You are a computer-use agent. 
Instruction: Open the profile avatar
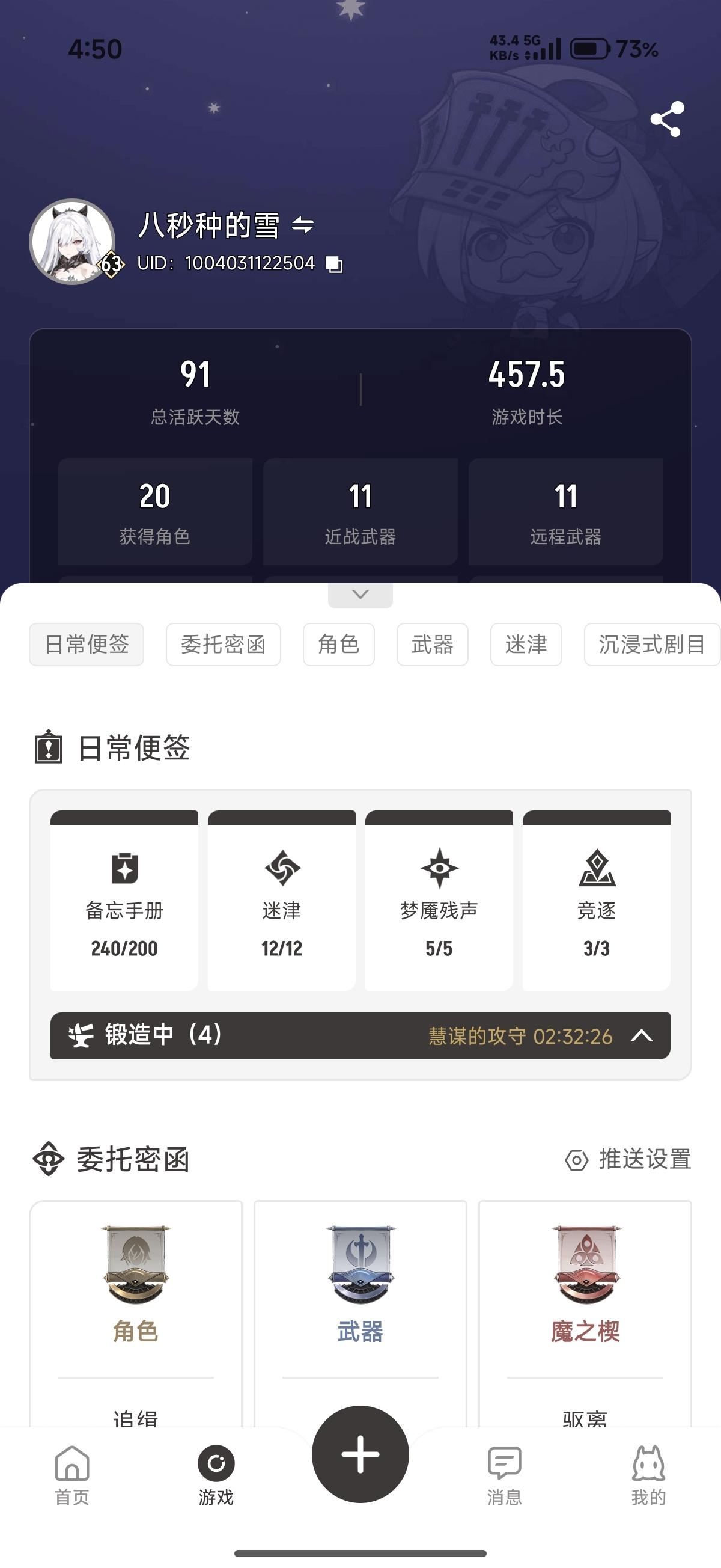73,241
